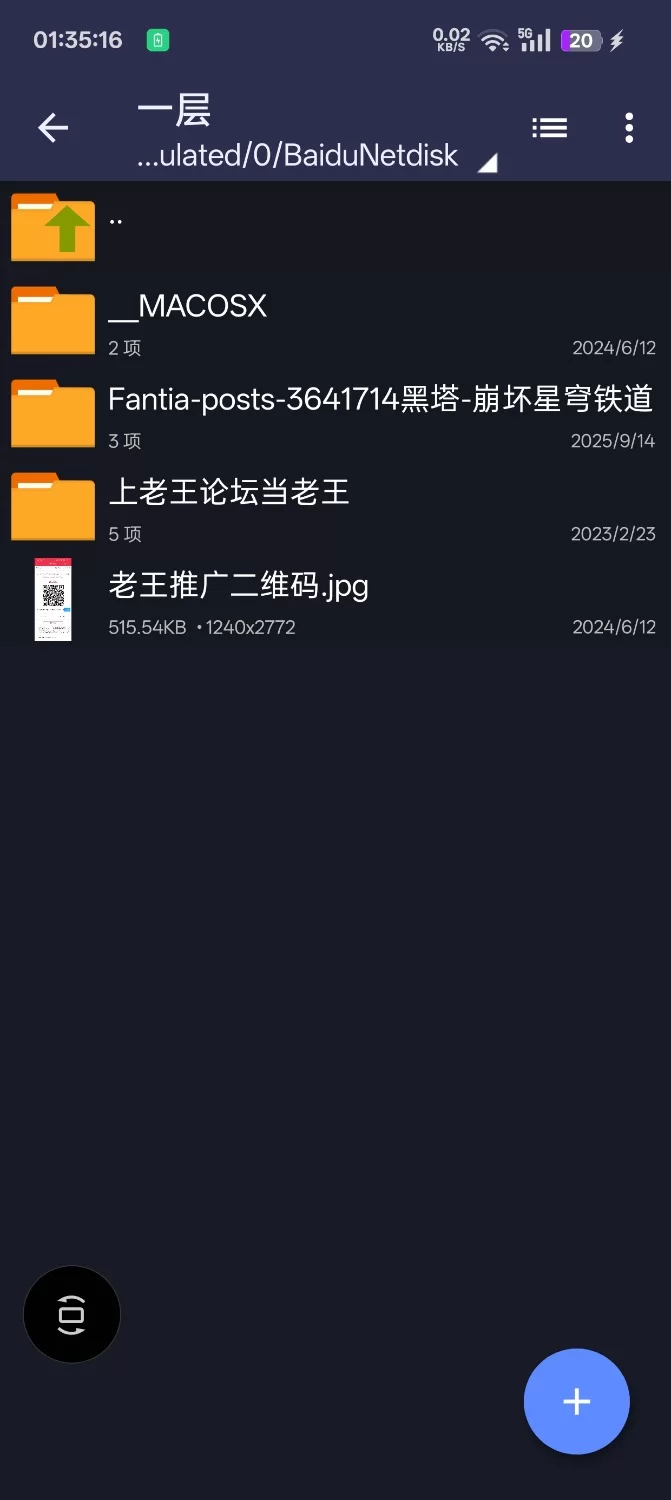Image resolution: width=671 pixels, height=1500 pixels.
Task: Change the list view mode
Action: point(549,128)
